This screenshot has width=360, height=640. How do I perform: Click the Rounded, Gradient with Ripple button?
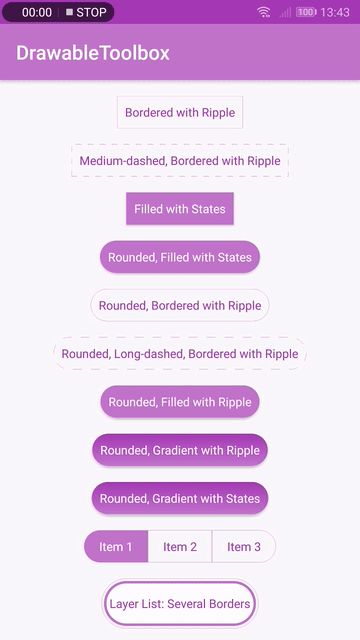coord(180,450)
